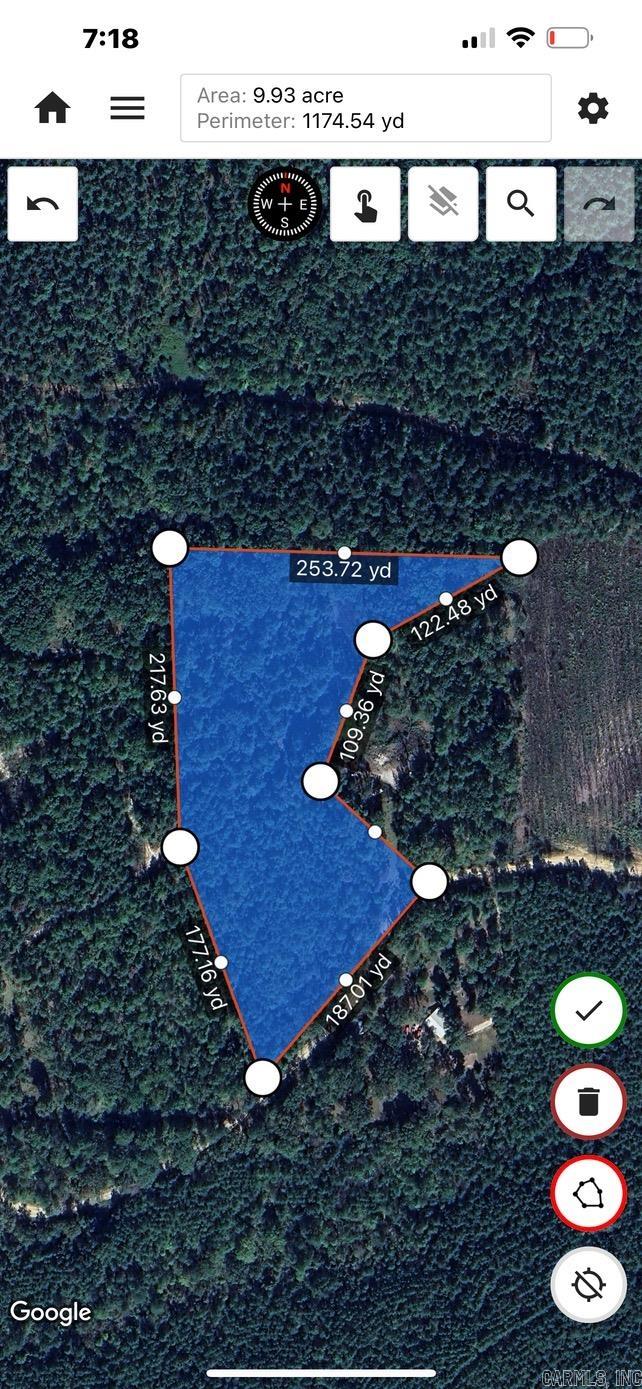Select the 187.01 yd edge midpoint
The width and height of the screenshot is (642, 1389).
[x=346, y=980]
